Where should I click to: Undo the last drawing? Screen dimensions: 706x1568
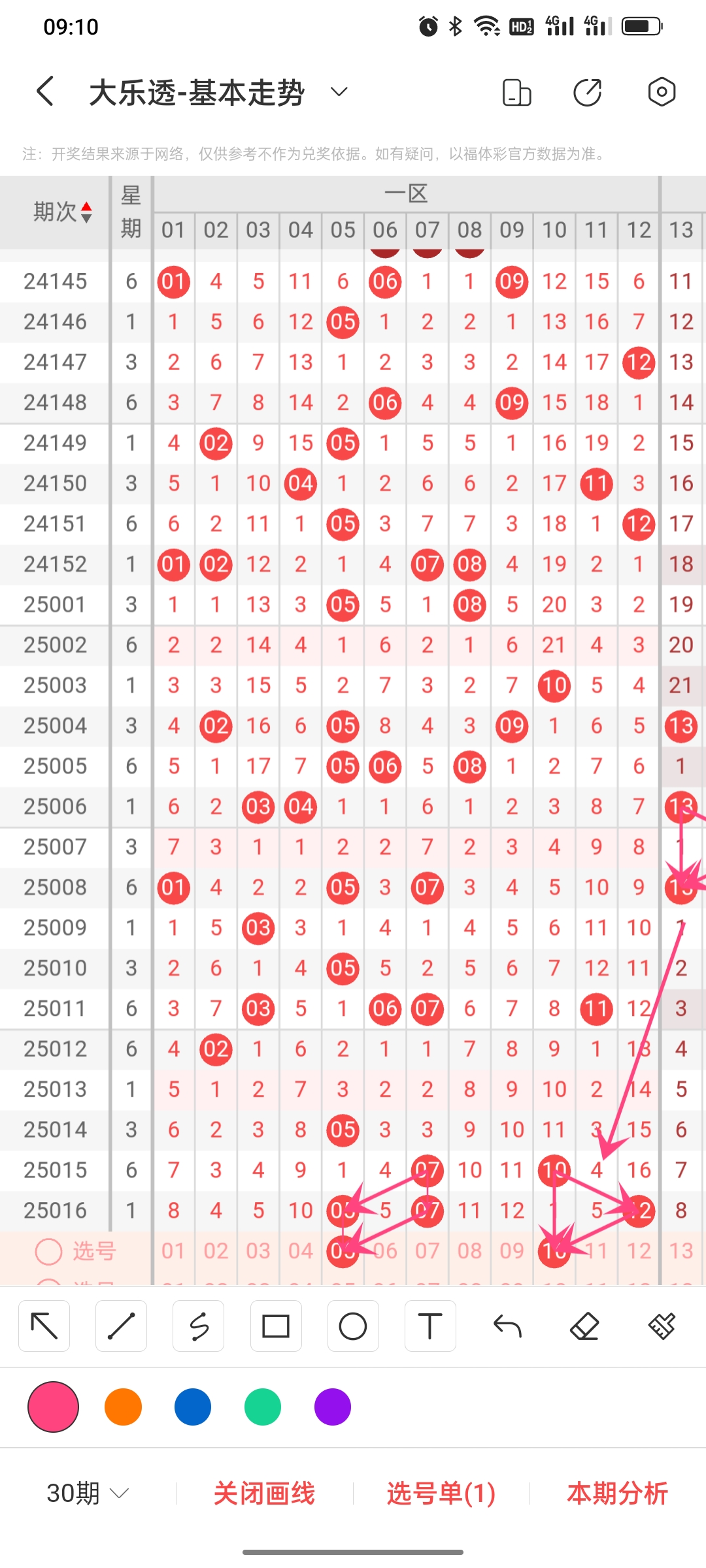point(507,1326)
